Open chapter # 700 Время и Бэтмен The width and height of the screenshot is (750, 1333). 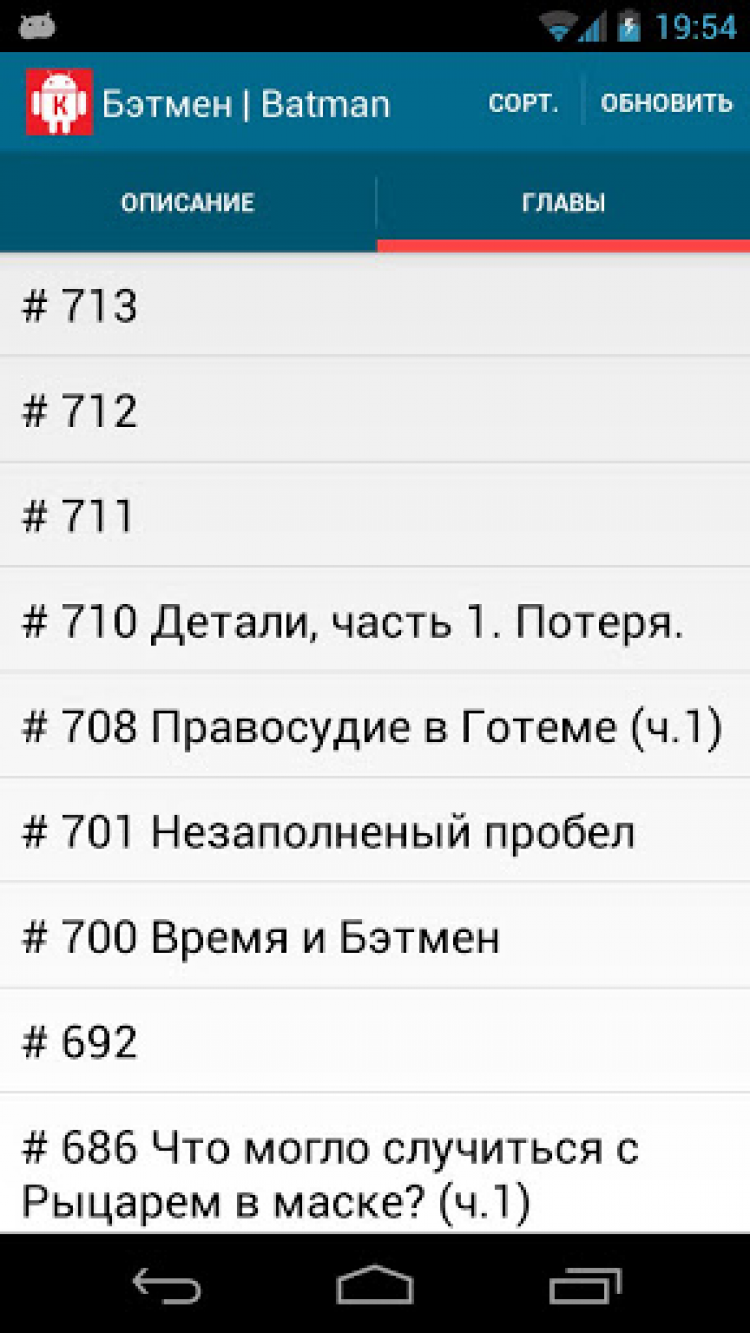tap(375, 937)
